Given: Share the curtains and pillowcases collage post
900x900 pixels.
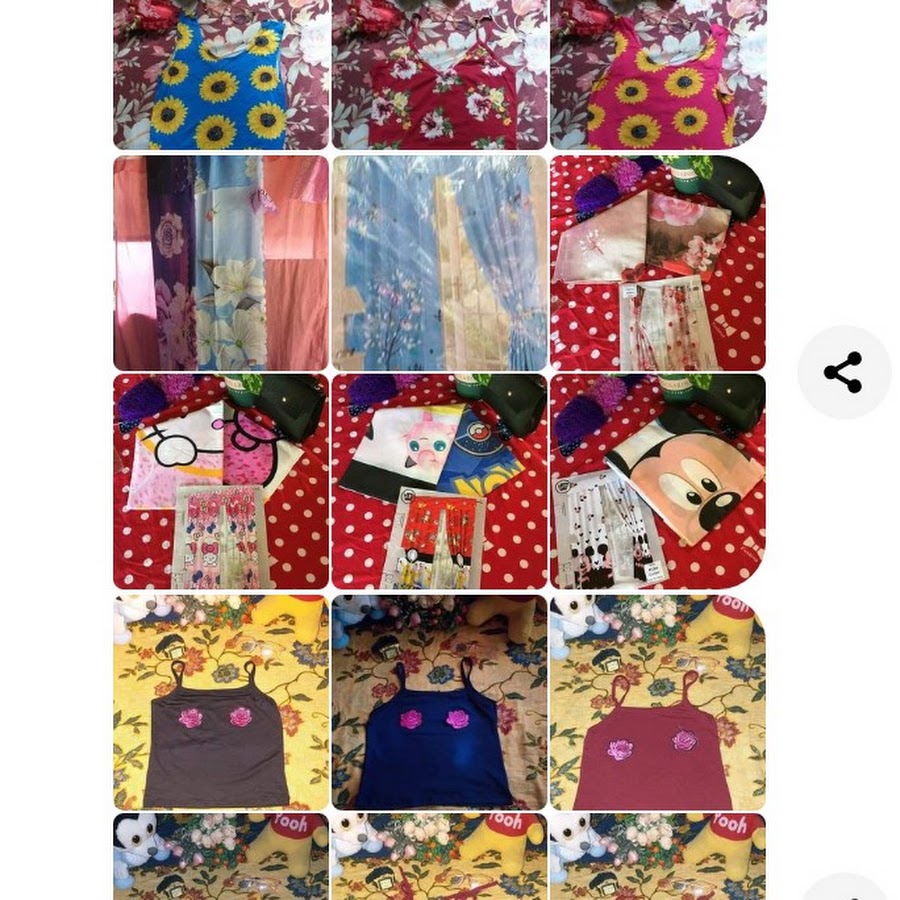Looking at the screenshot, I should [843, 372].
